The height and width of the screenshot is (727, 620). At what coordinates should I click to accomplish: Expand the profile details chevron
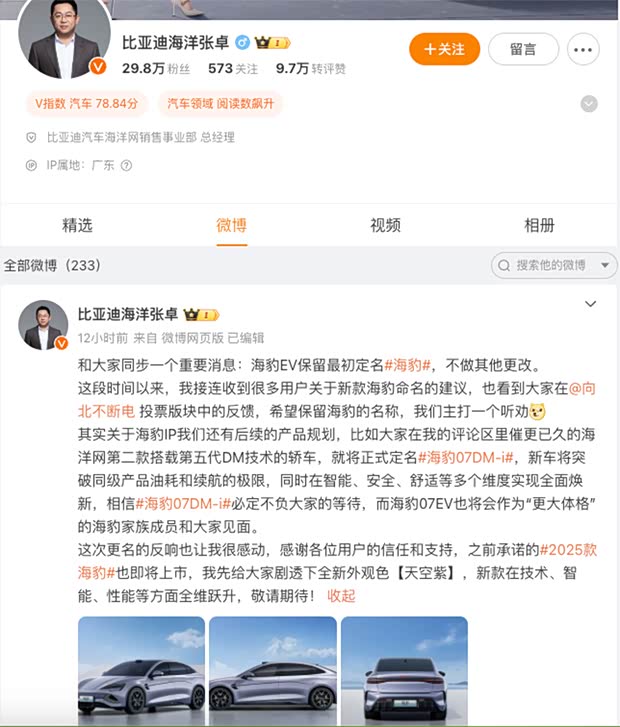[590, 104]
